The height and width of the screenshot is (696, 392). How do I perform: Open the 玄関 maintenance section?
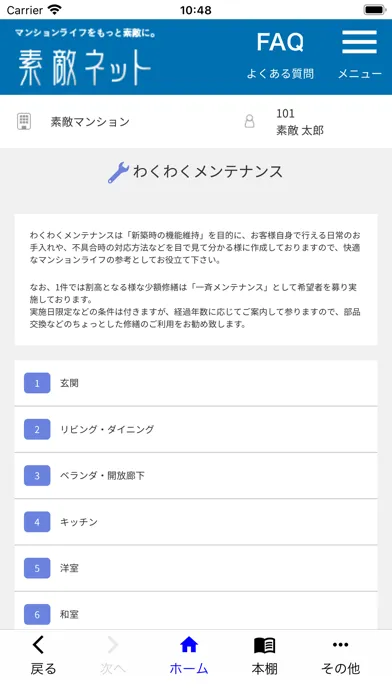(x=196, y=383)
